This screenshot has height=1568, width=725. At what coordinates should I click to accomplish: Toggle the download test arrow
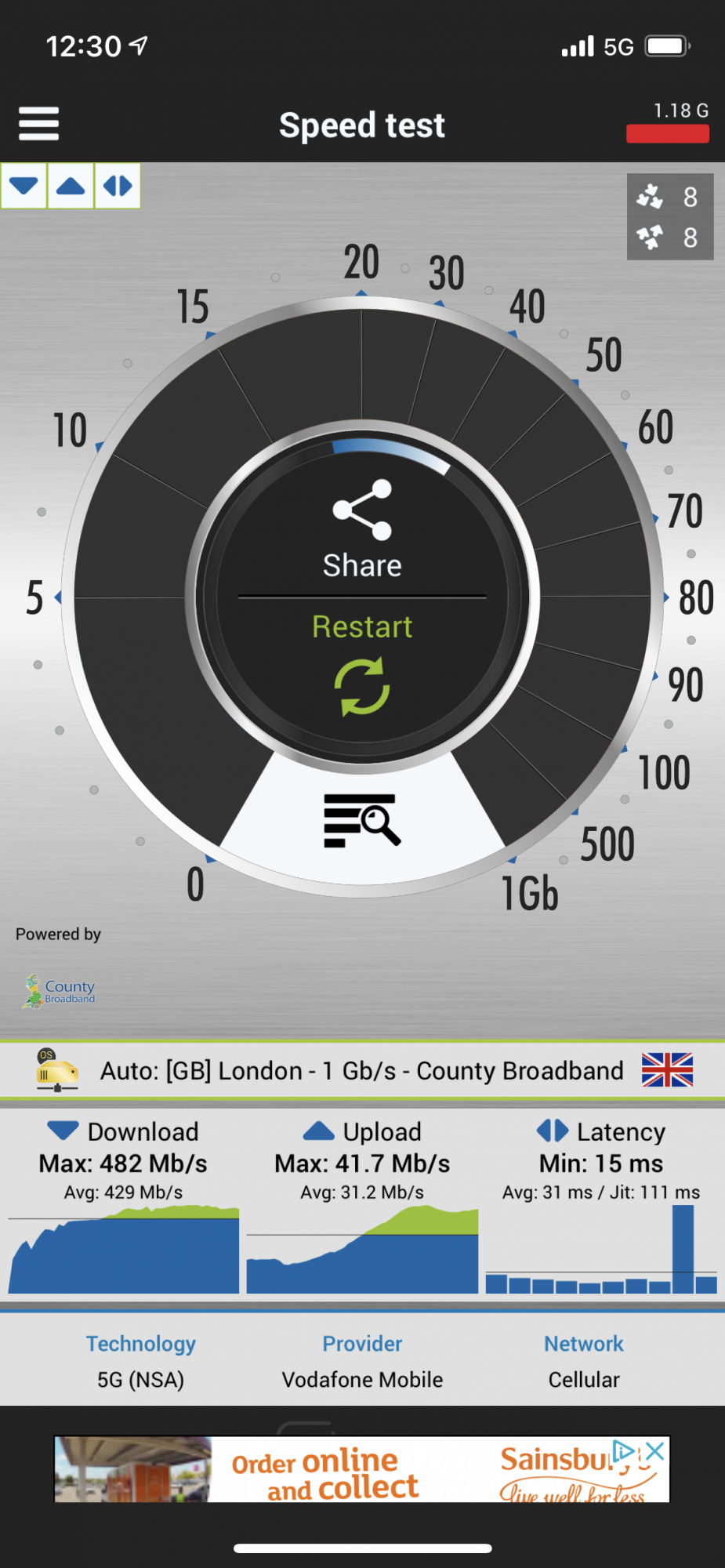(24, 187)
